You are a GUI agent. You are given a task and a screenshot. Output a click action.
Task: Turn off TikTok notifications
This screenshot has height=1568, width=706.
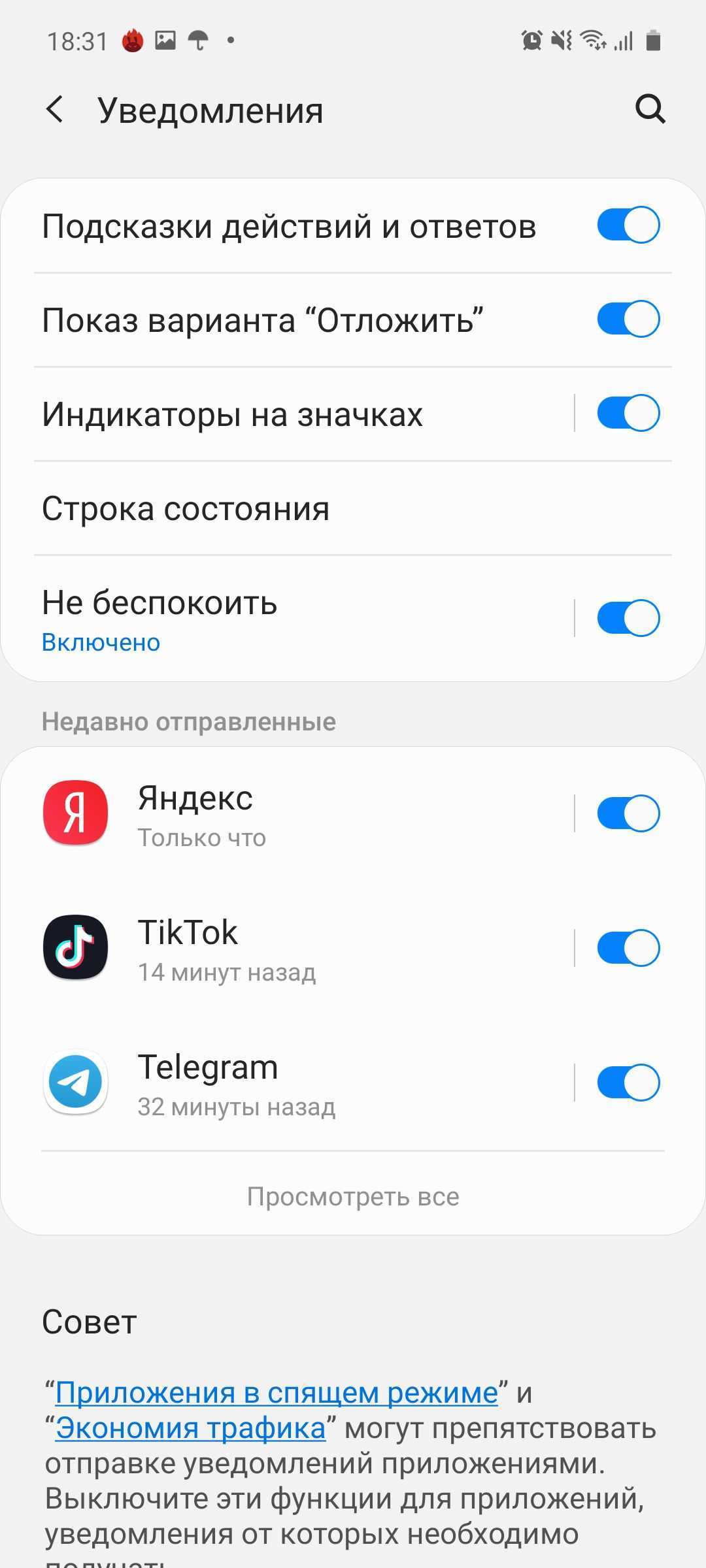628,949
